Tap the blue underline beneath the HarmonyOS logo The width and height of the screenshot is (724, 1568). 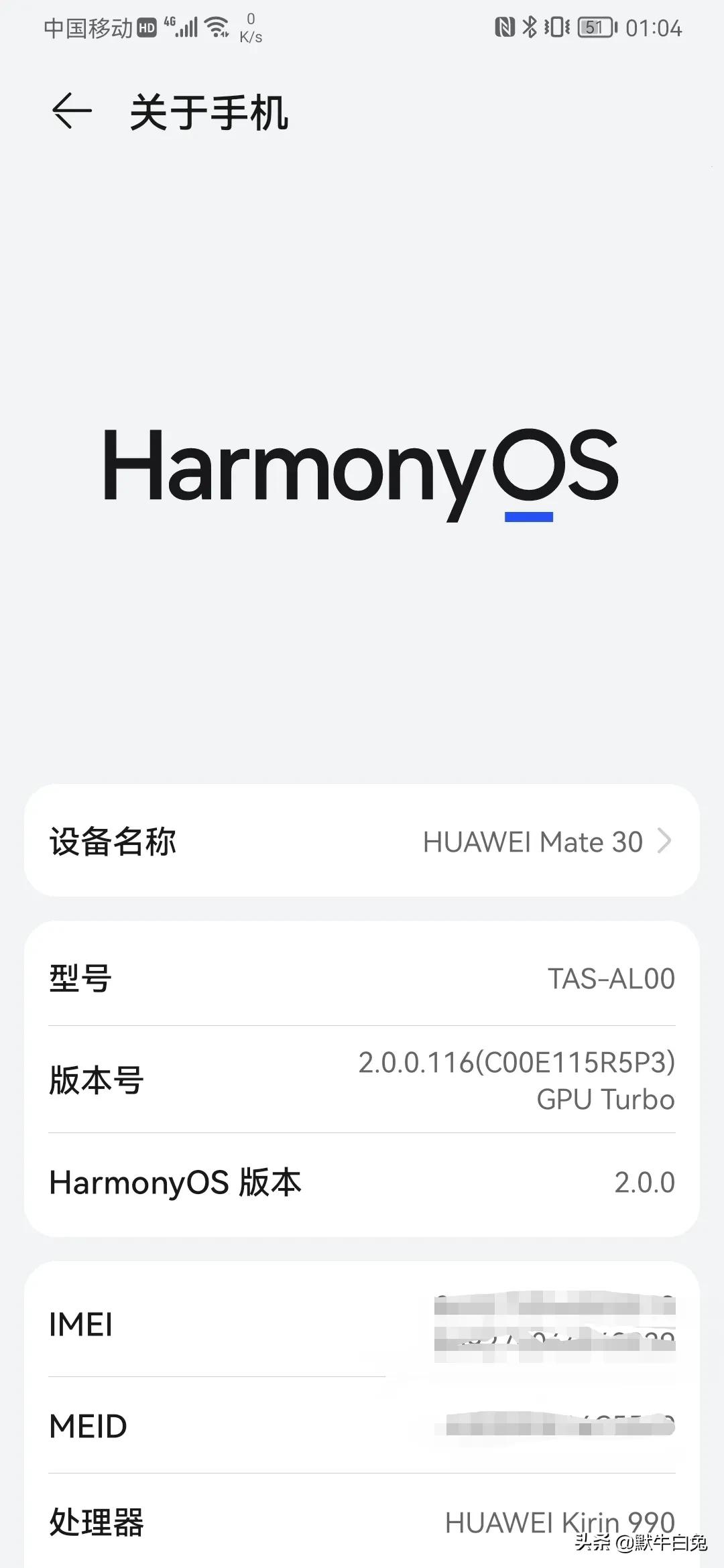[x=529, y=516]
